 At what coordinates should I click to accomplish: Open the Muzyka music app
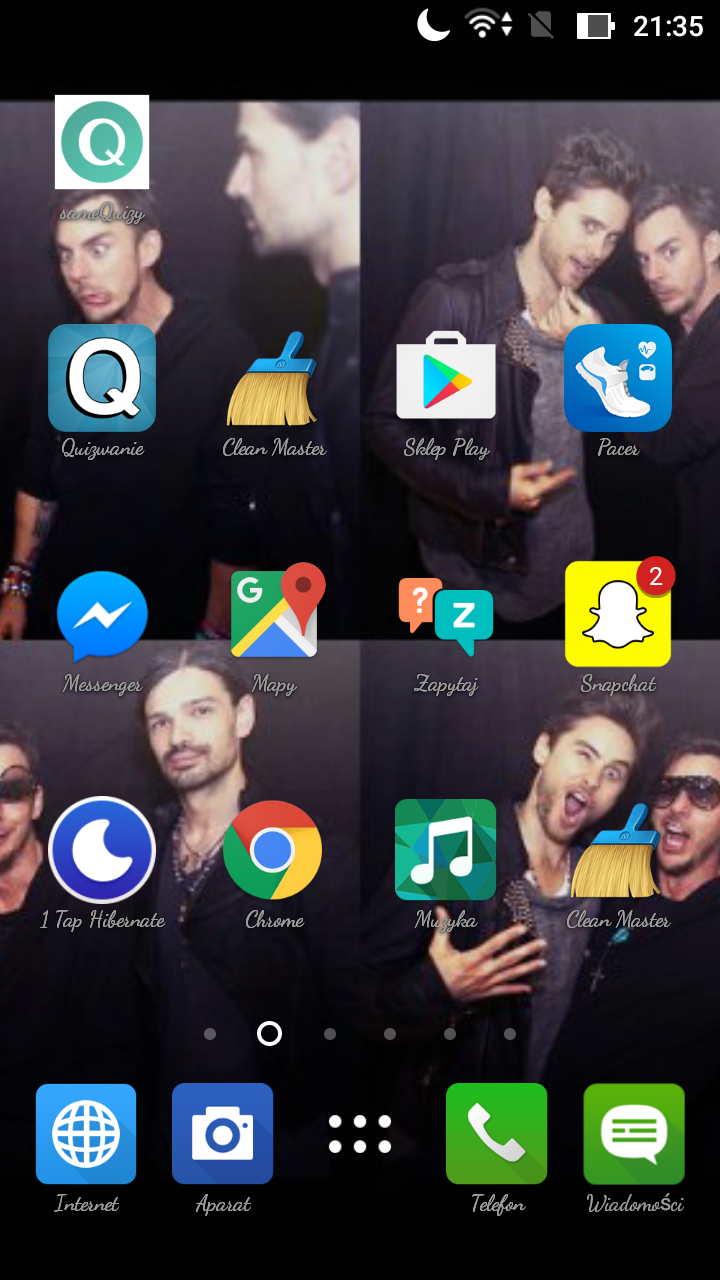(446, 850)
